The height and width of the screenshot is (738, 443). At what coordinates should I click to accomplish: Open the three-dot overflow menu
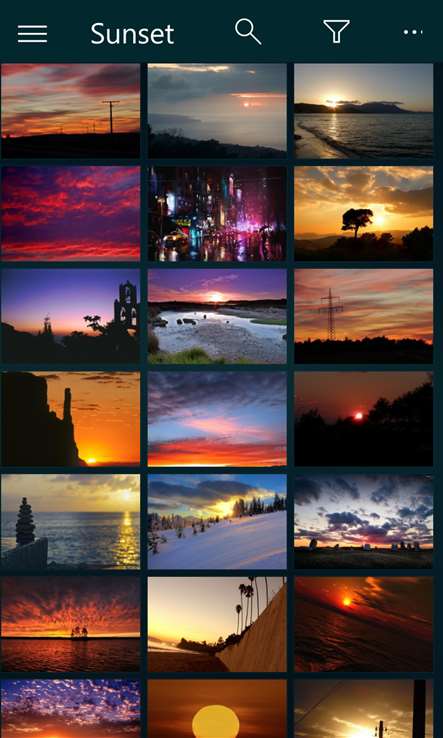coord(413,32)
